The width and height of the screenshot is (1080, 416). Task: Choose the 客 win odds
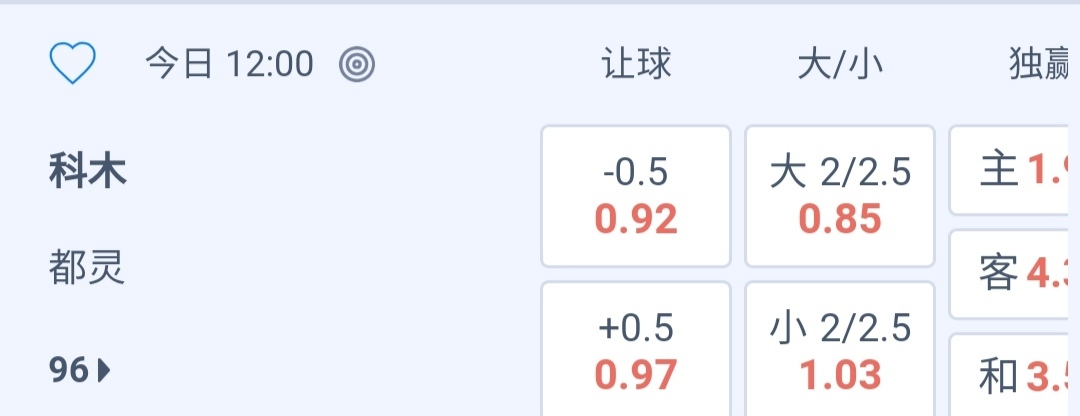pyautogui.click(x=1014, y=273)
